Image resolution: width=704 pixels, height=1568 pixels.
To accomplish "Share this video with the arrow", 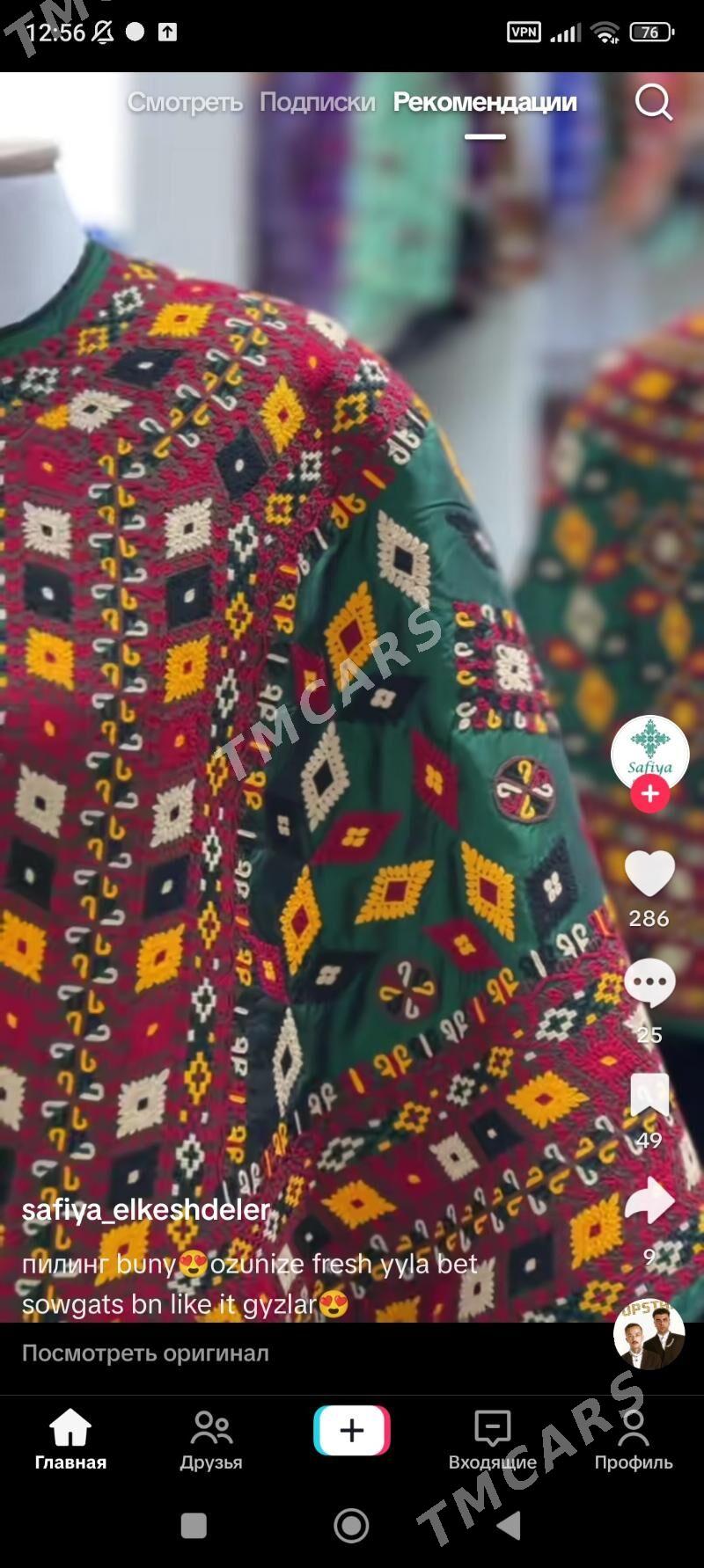I will click(649, 1200).
